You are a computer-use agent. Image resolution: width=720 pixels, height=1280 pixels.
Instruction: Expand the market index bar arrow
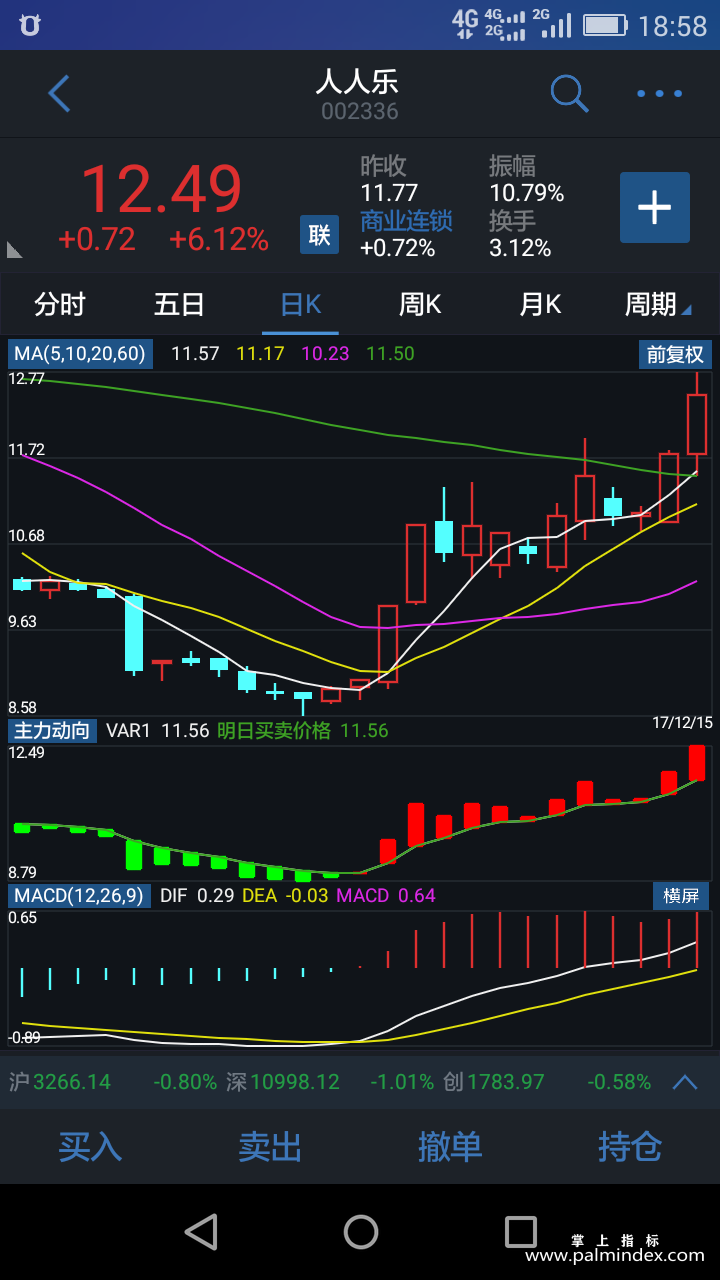click(685, 1082)
